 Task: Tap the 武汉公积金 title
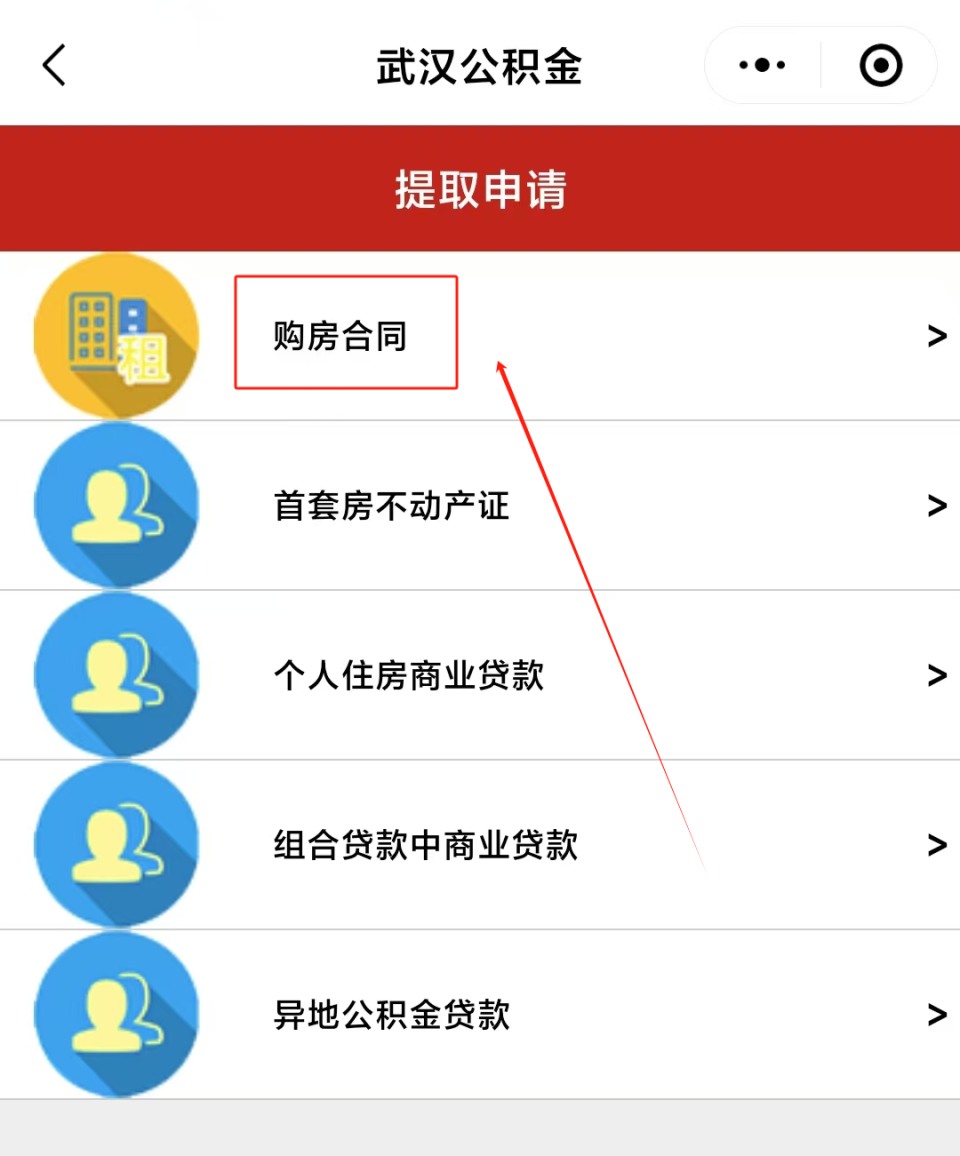coord(480,64)
